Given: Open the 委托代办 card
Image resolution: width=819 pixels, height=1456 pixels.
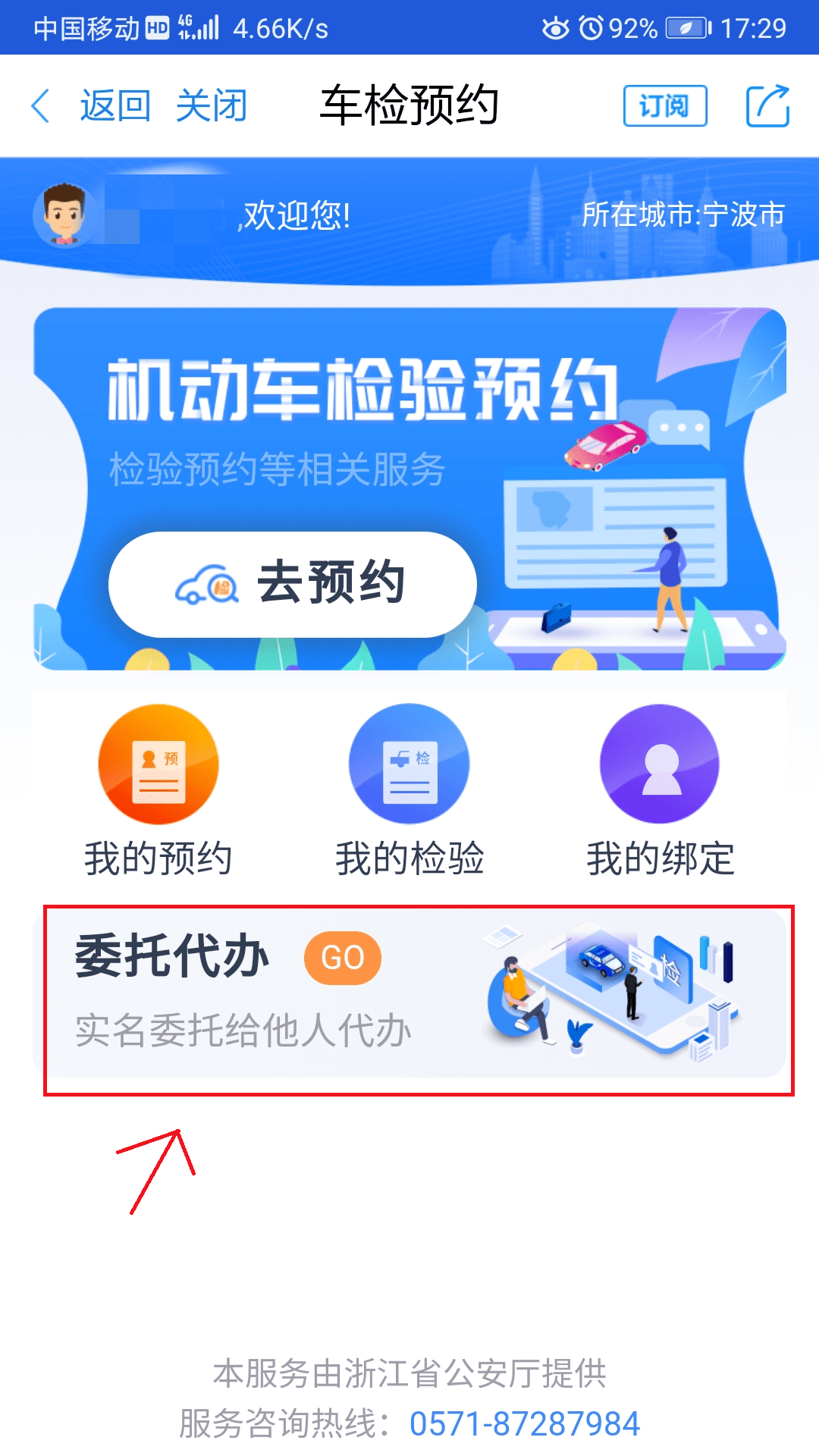Looking at the screenshot, I should (x=409, y=993).
